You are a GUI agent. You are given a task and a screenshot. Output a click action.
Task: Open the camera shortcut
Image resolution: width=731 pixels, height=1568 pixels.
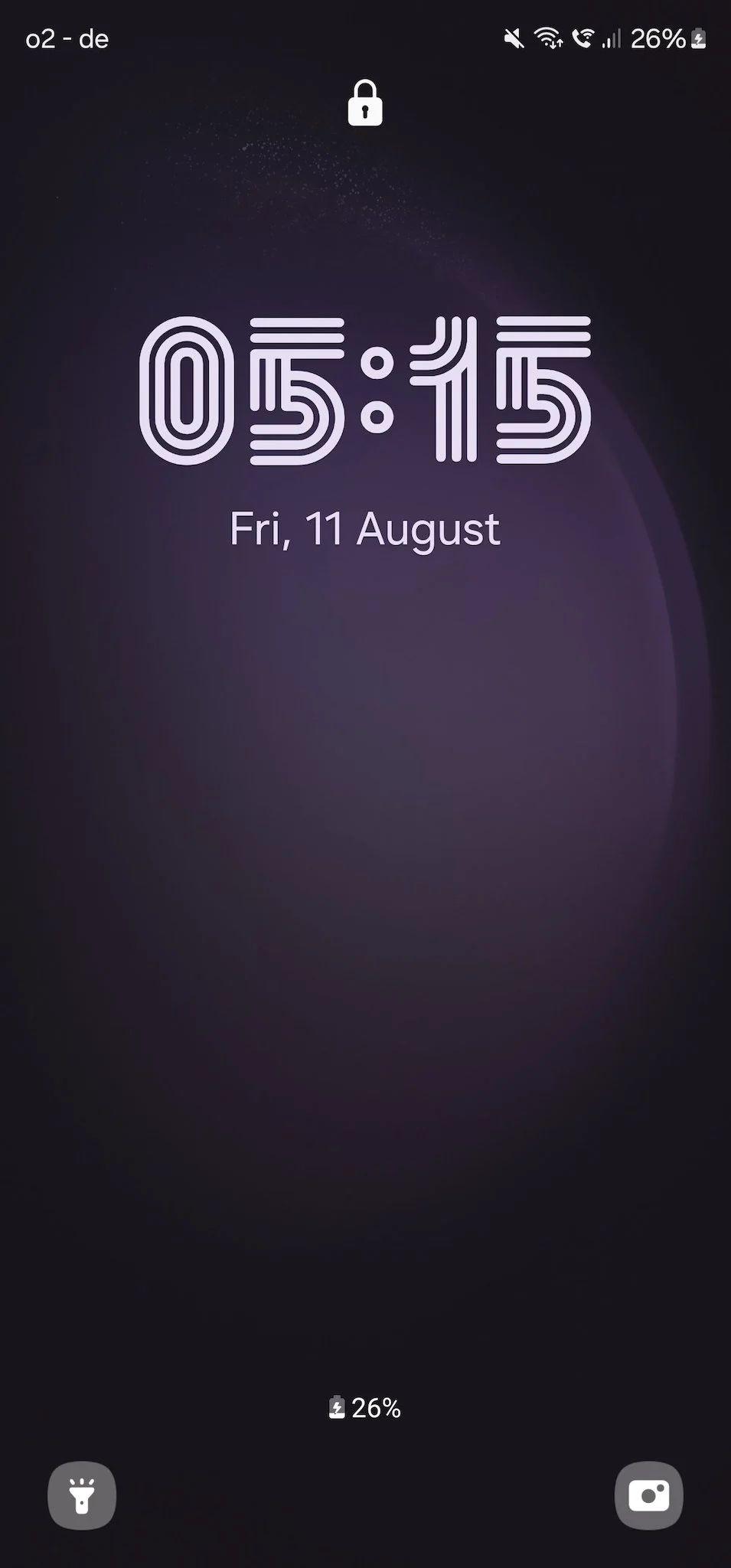tap(648, 1495)
